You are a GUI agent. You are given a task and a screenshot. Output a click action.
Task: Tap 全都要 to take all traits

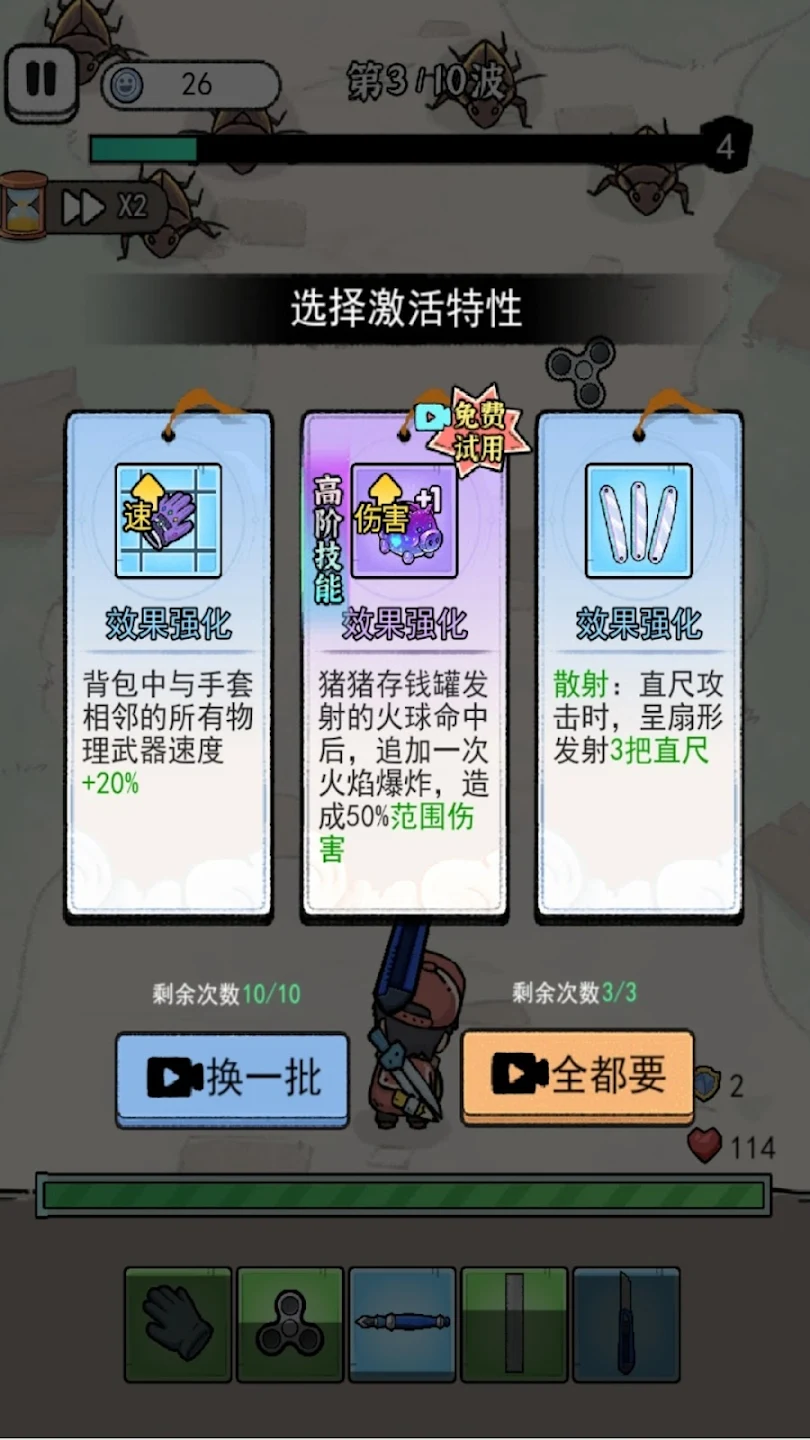coord(578,1076)
